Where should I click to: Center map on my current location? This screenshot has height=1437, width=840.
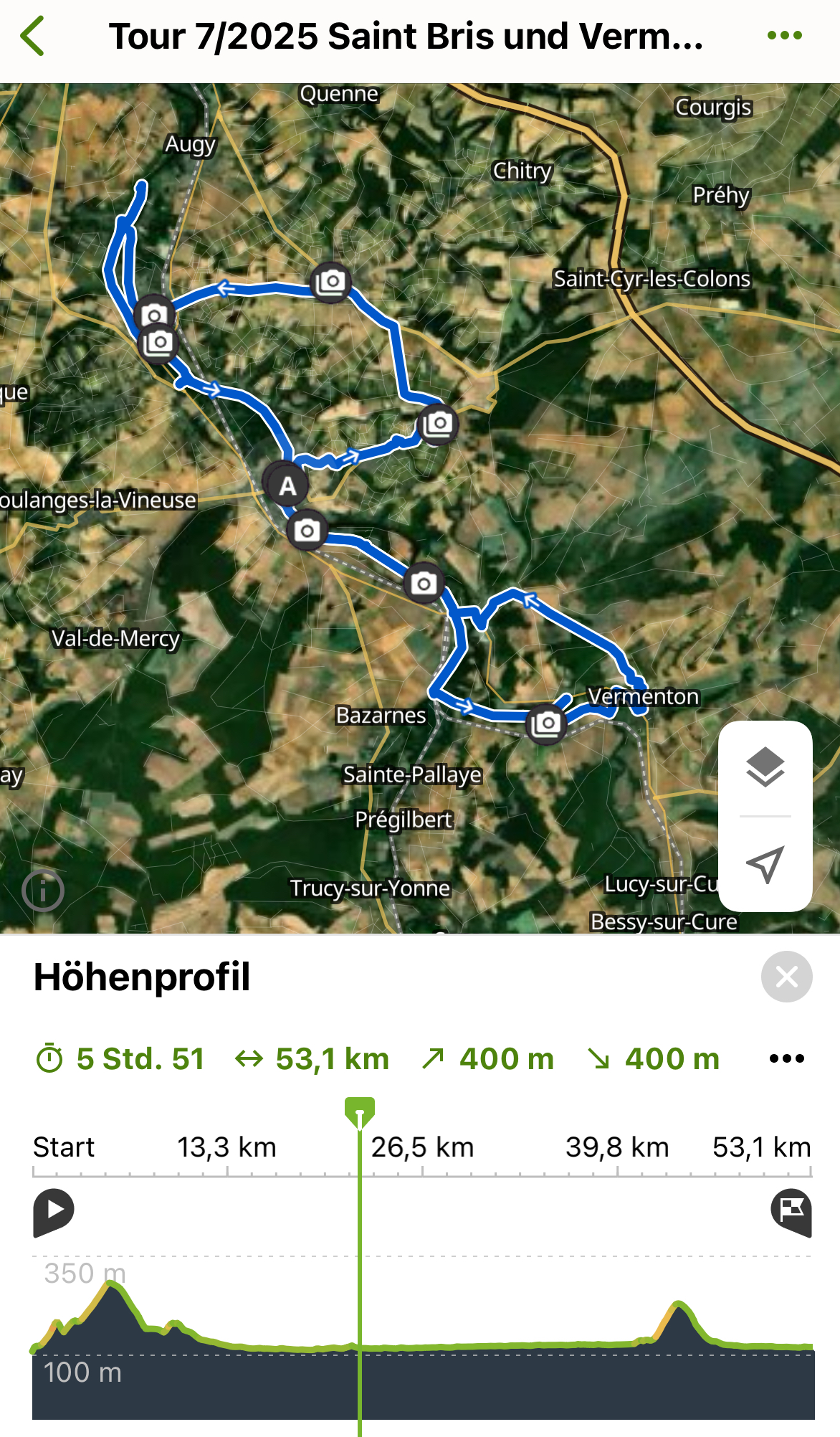click(765, 865)
